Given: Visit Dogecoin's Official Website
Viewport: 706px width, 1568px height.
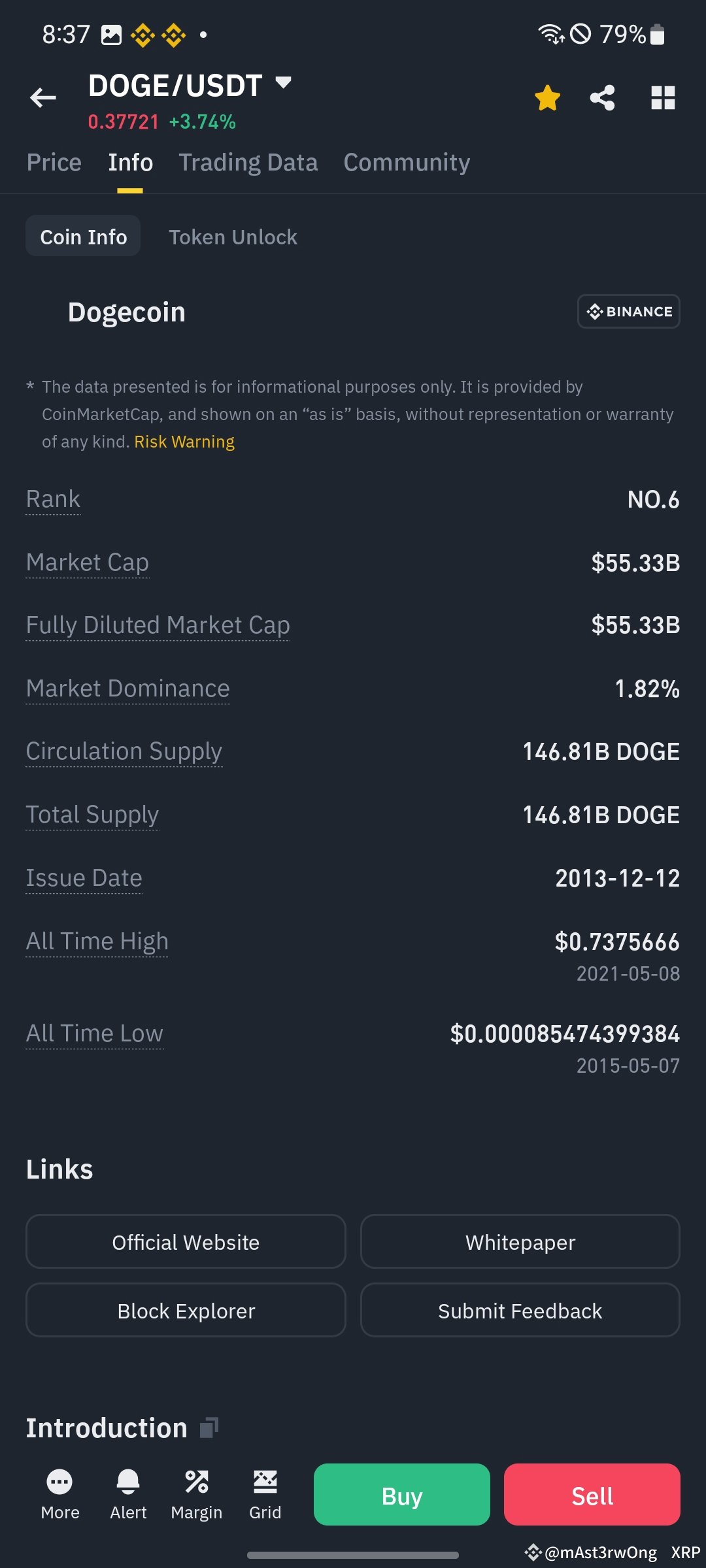Looking at the screenshot, I should point(185,1241).
